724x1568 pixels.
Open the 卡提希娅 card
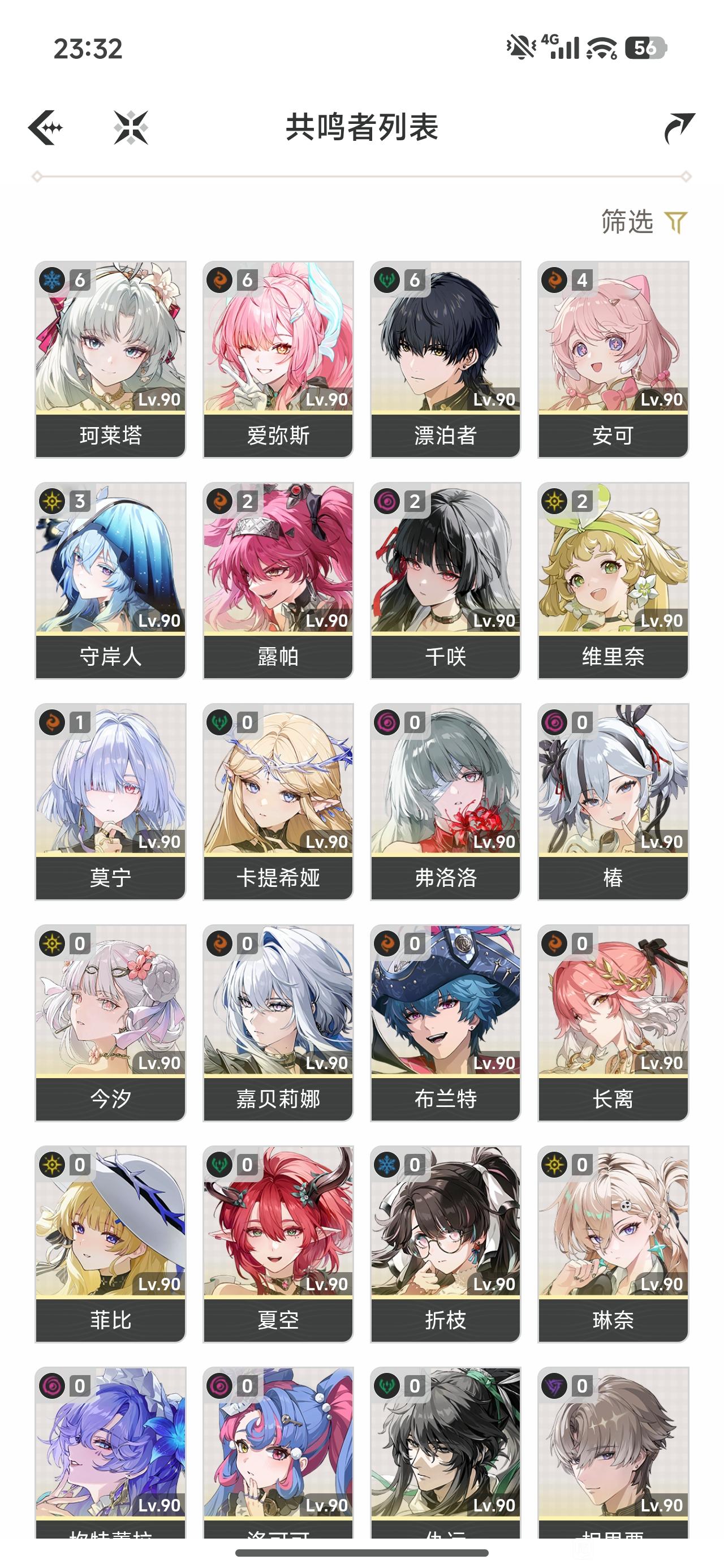pyautogui.click(x=278, y=801)
